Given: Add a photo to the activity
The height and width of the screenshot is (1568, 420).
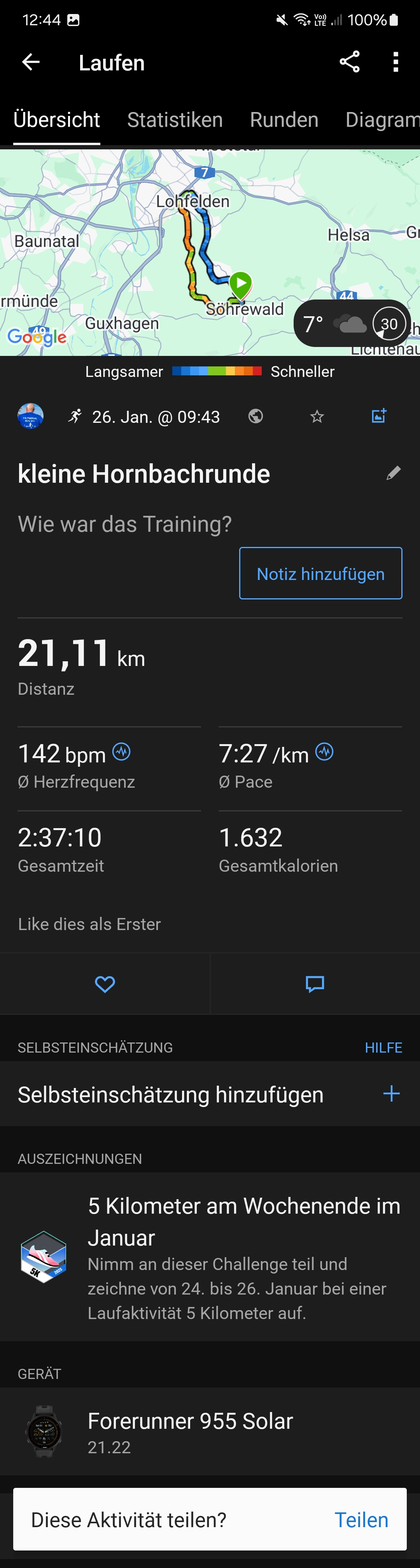Looking at the screenshot, I should 379,416.
